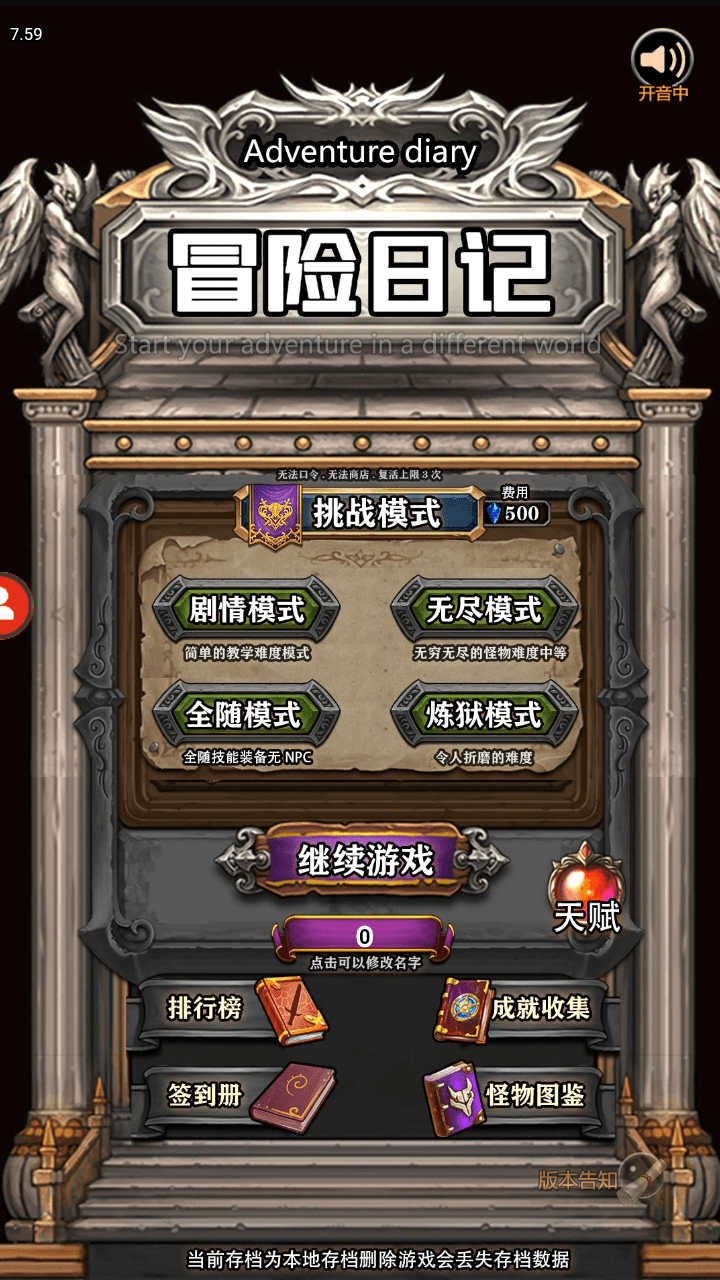This screenshot has width=720, height=1280.
Task: Choose 炼狱模式 purgatory mode
Action: click(484, 714)
